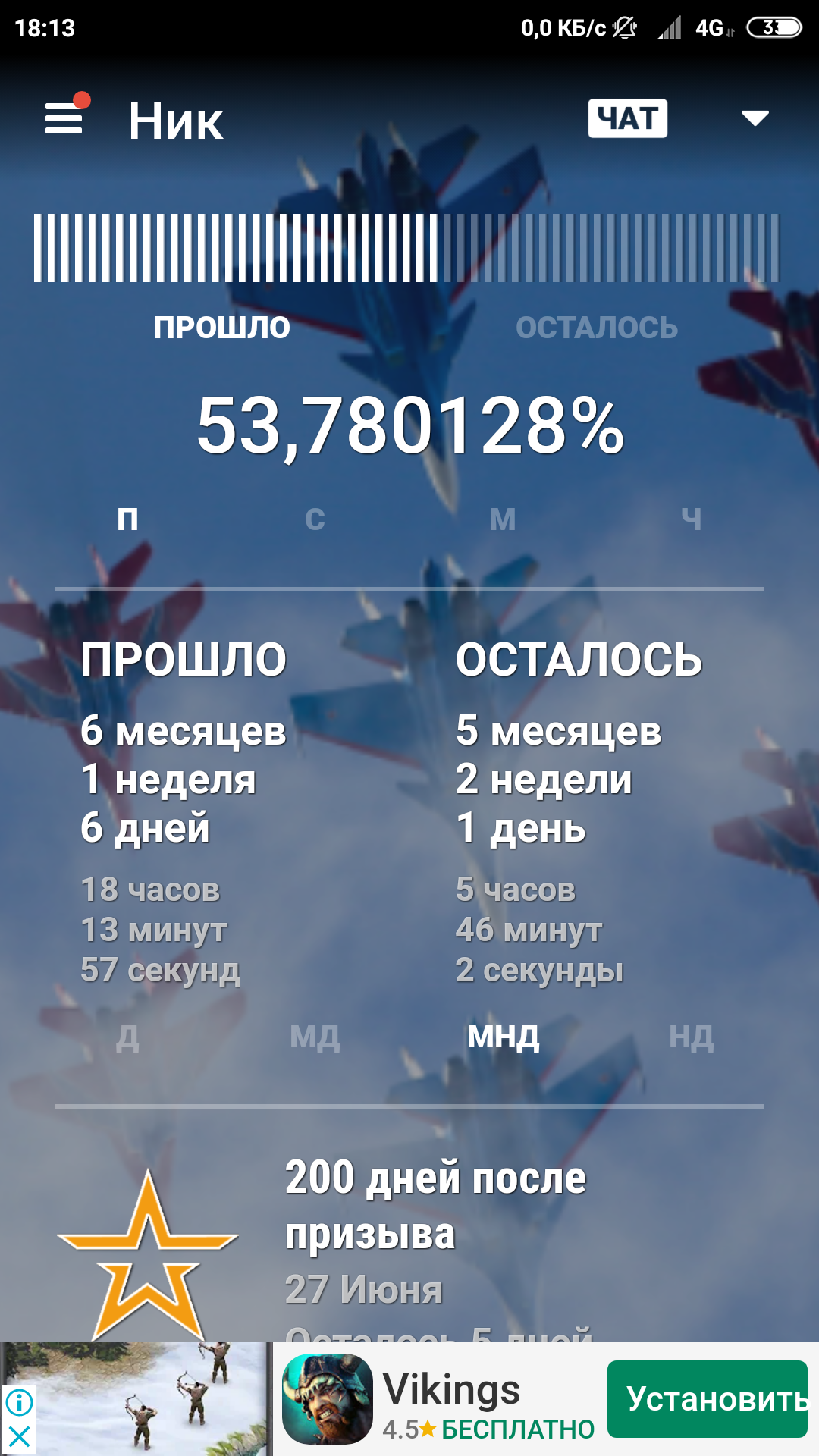Image resolution: width=819 pixels, height=1456 pixels.
Task: Open the hamburger drawer menu
Action: click(64, 119)
